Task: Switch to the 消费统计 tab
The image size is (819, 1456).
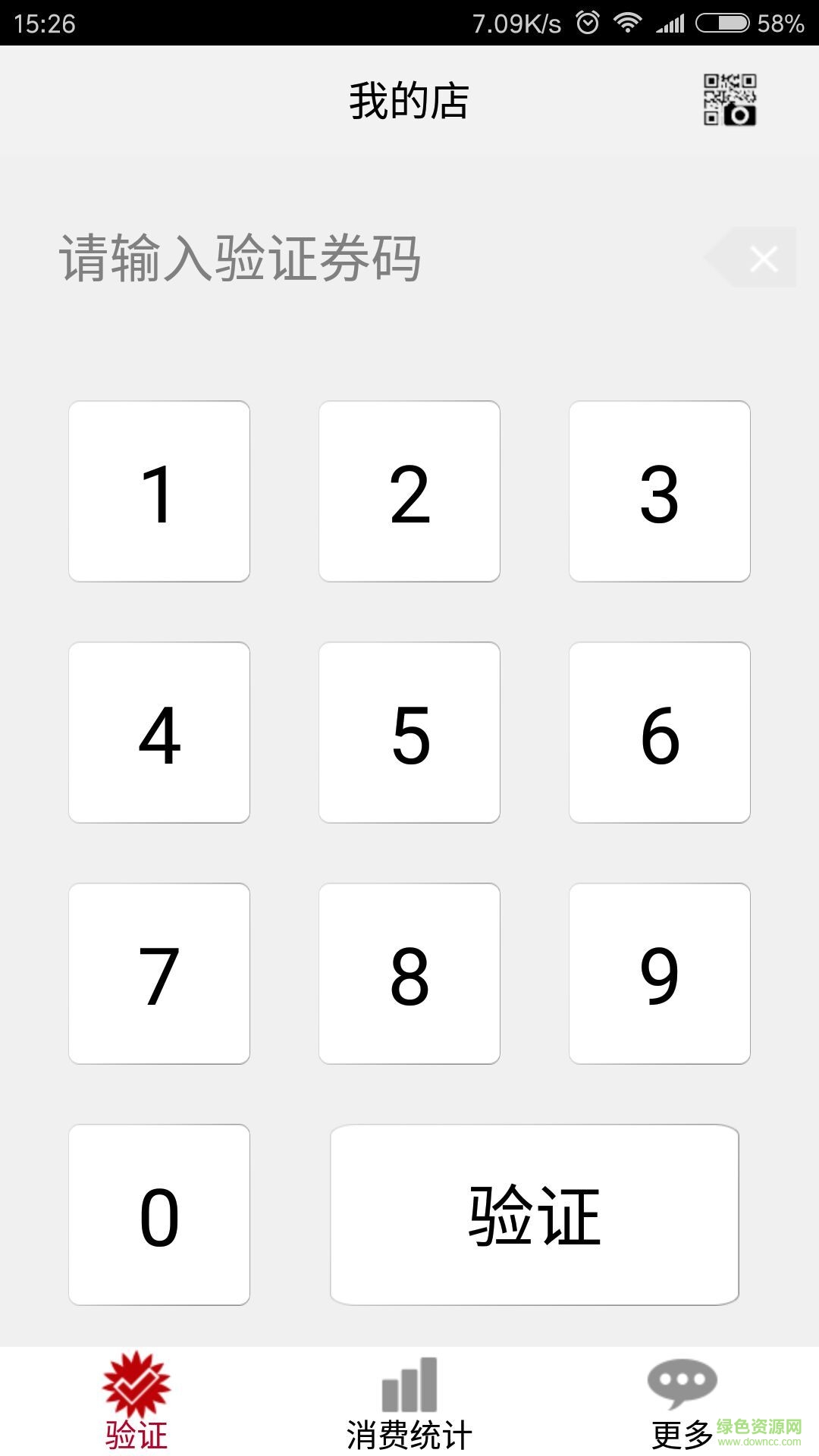Action: click(x=409, y=1403)
